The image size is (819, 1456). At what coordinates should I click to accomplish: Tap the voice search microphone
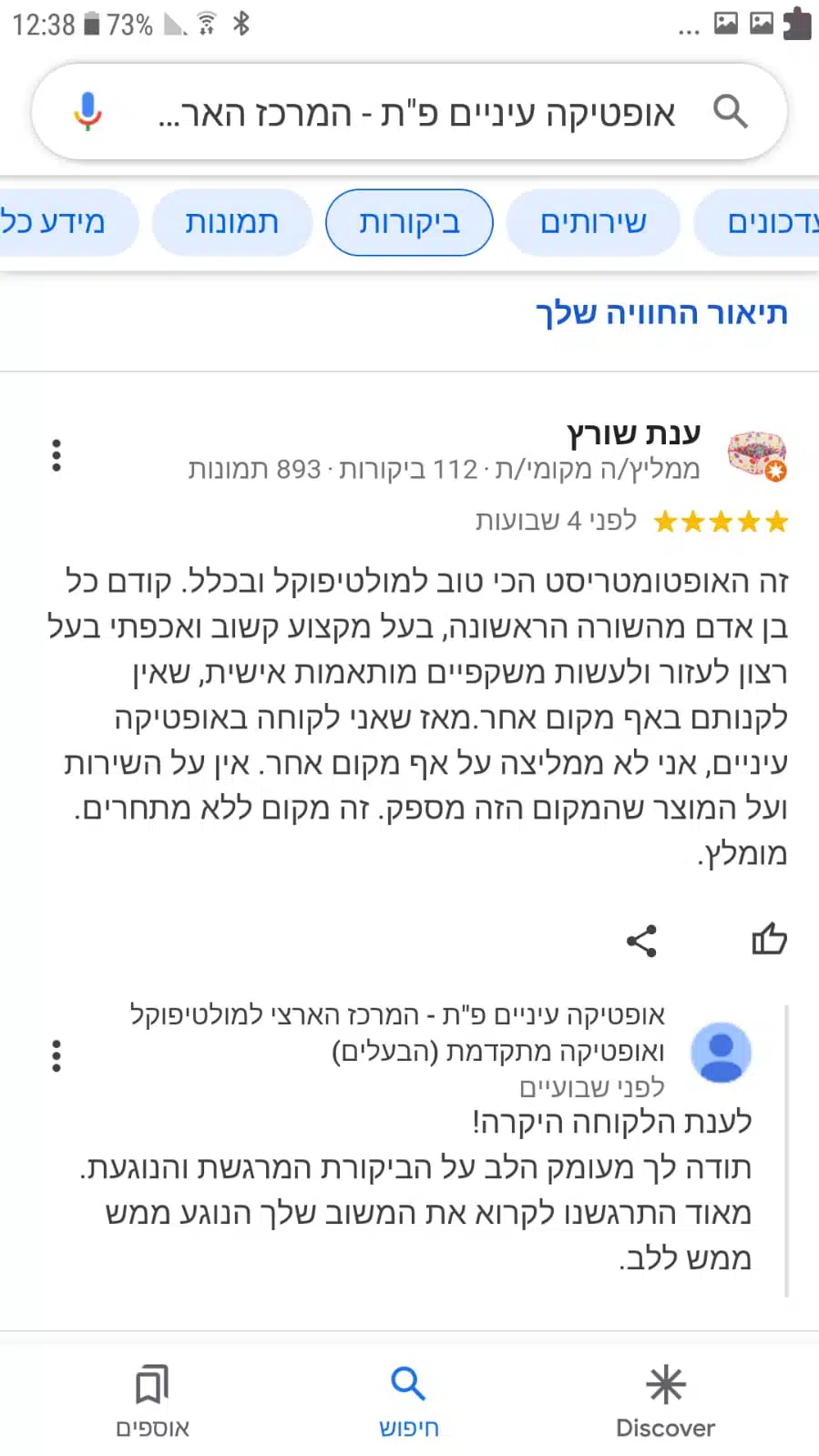coord(87,112)
